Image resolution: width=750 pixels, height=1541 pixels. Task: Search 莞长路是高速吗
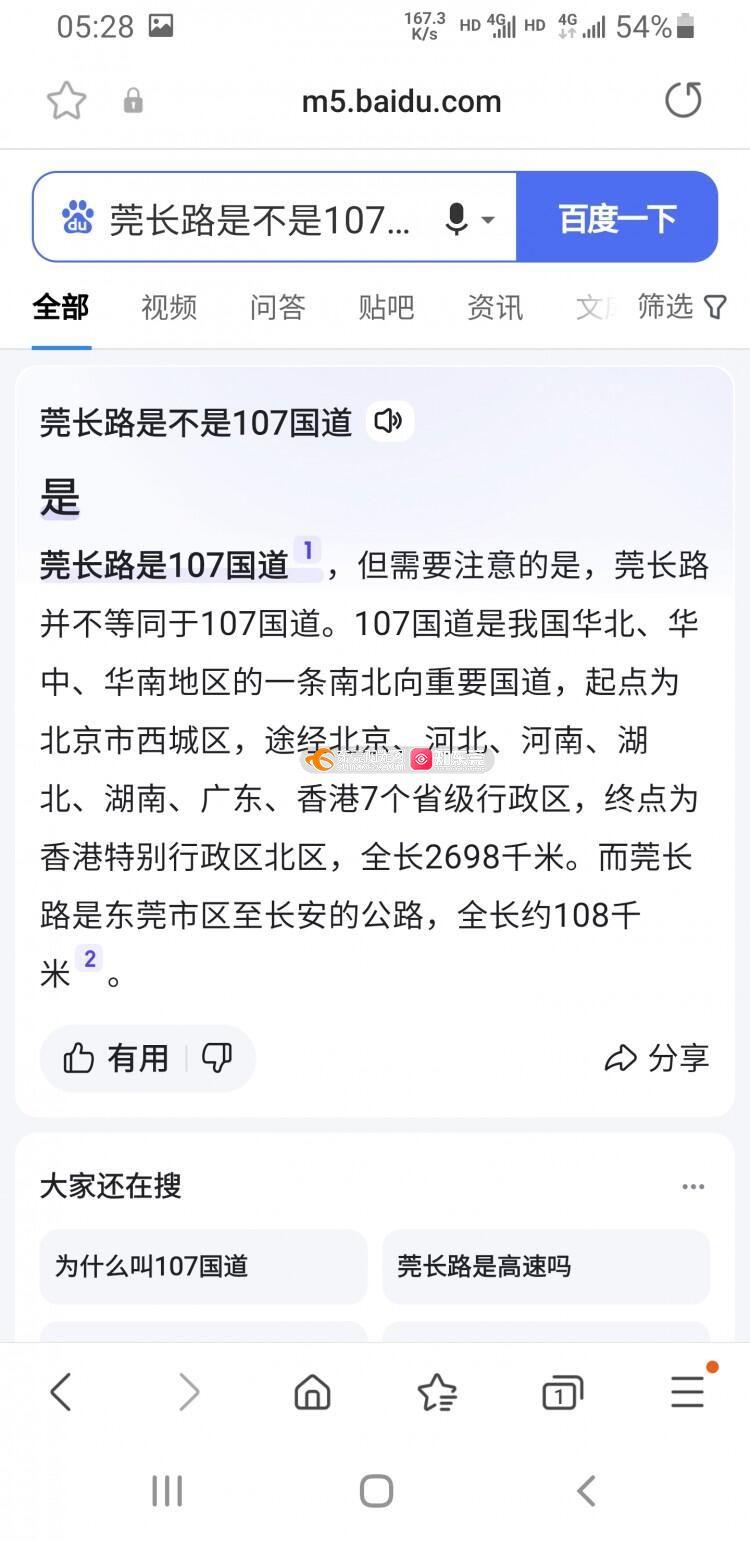[x=545, y=1266]
